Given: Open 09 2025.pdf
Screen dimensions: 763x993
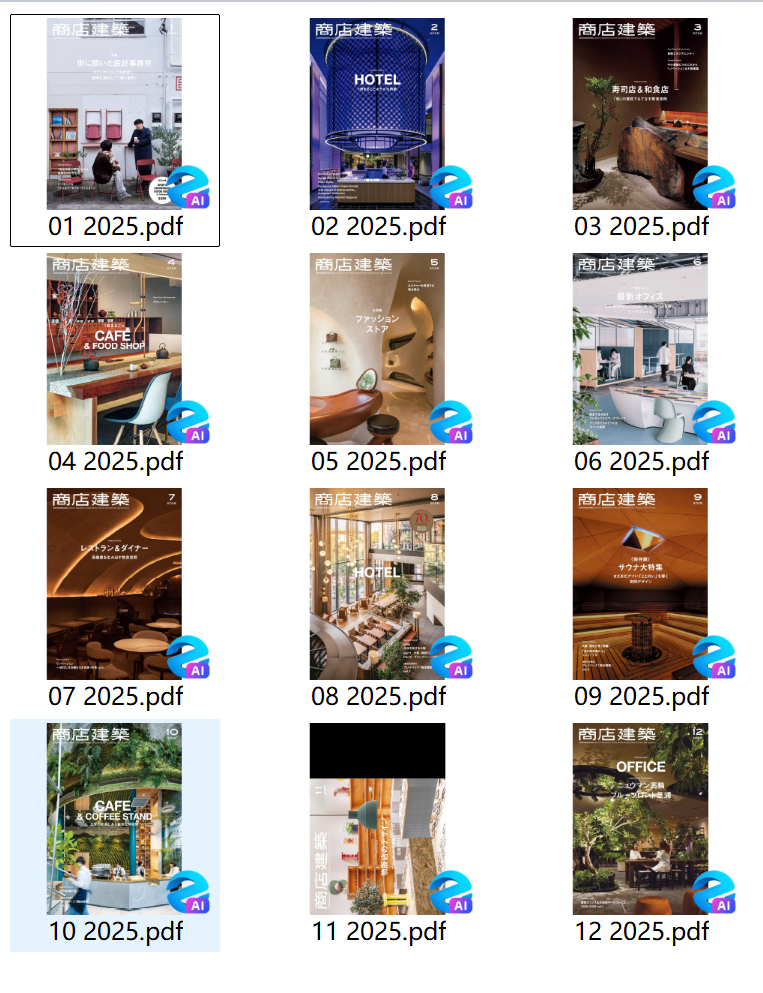Looking at the screenshot, I should tap(640, 584).
